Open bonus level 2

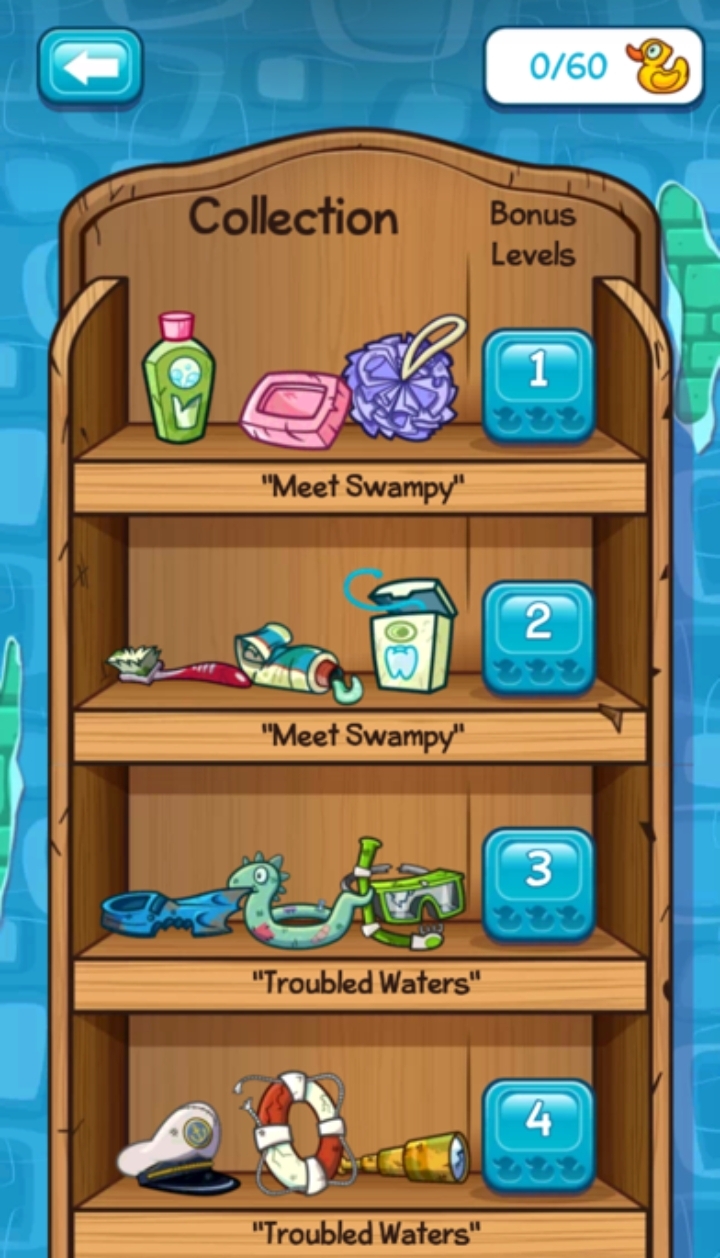click(538, 637)
